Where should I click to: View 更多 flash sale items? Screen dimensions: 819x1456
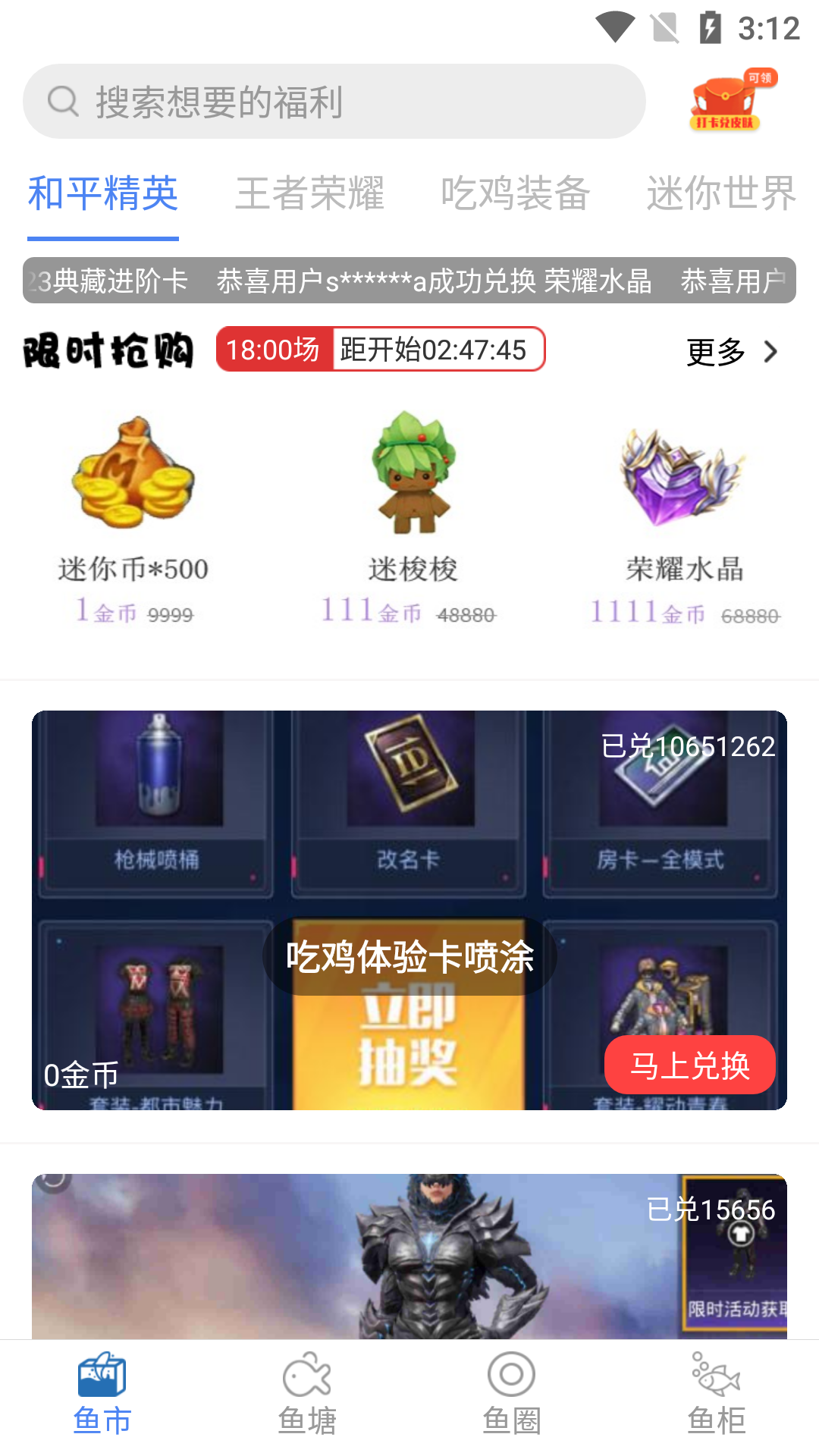[x=732, y=352]
